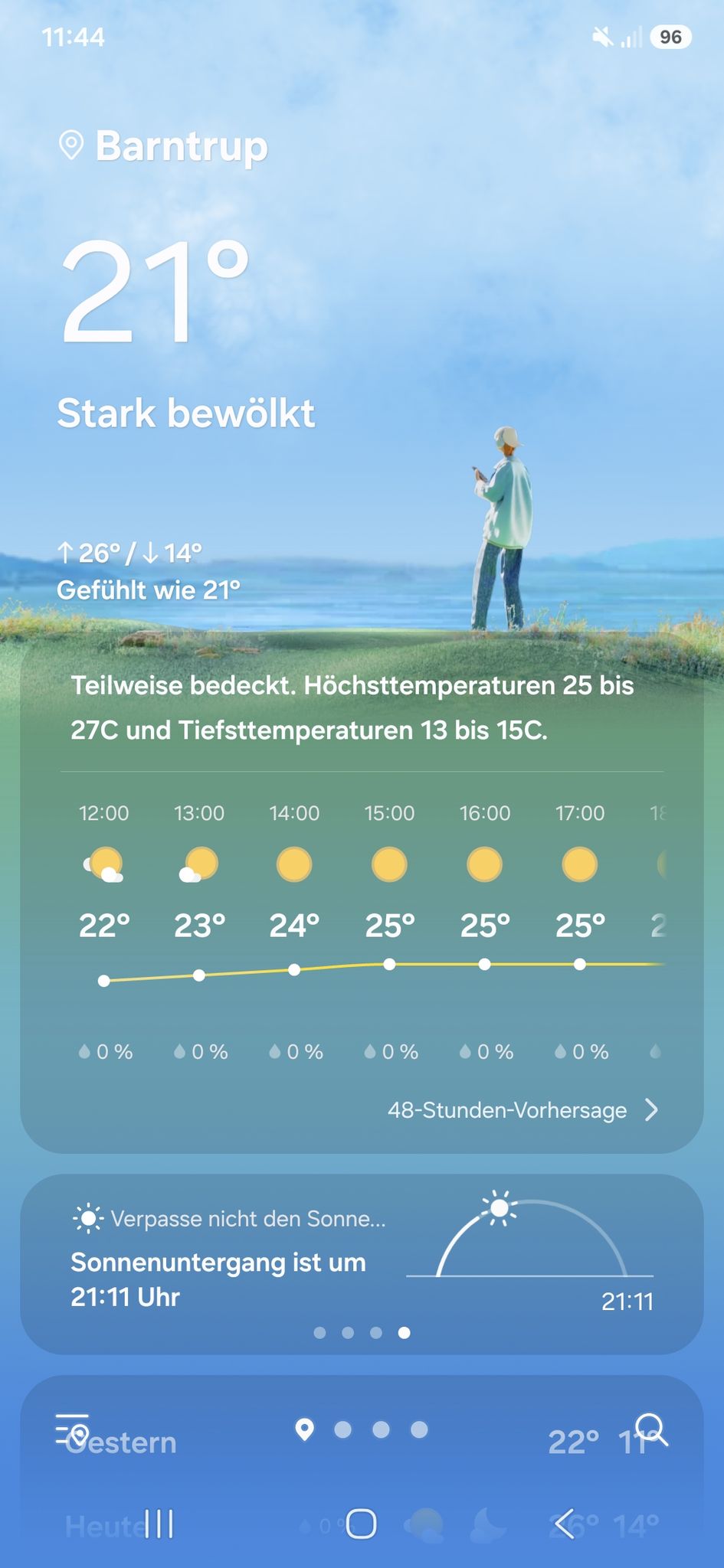Go back with the navigation bar arrow
This screenshot has width=724, height=1568.
564,1524
